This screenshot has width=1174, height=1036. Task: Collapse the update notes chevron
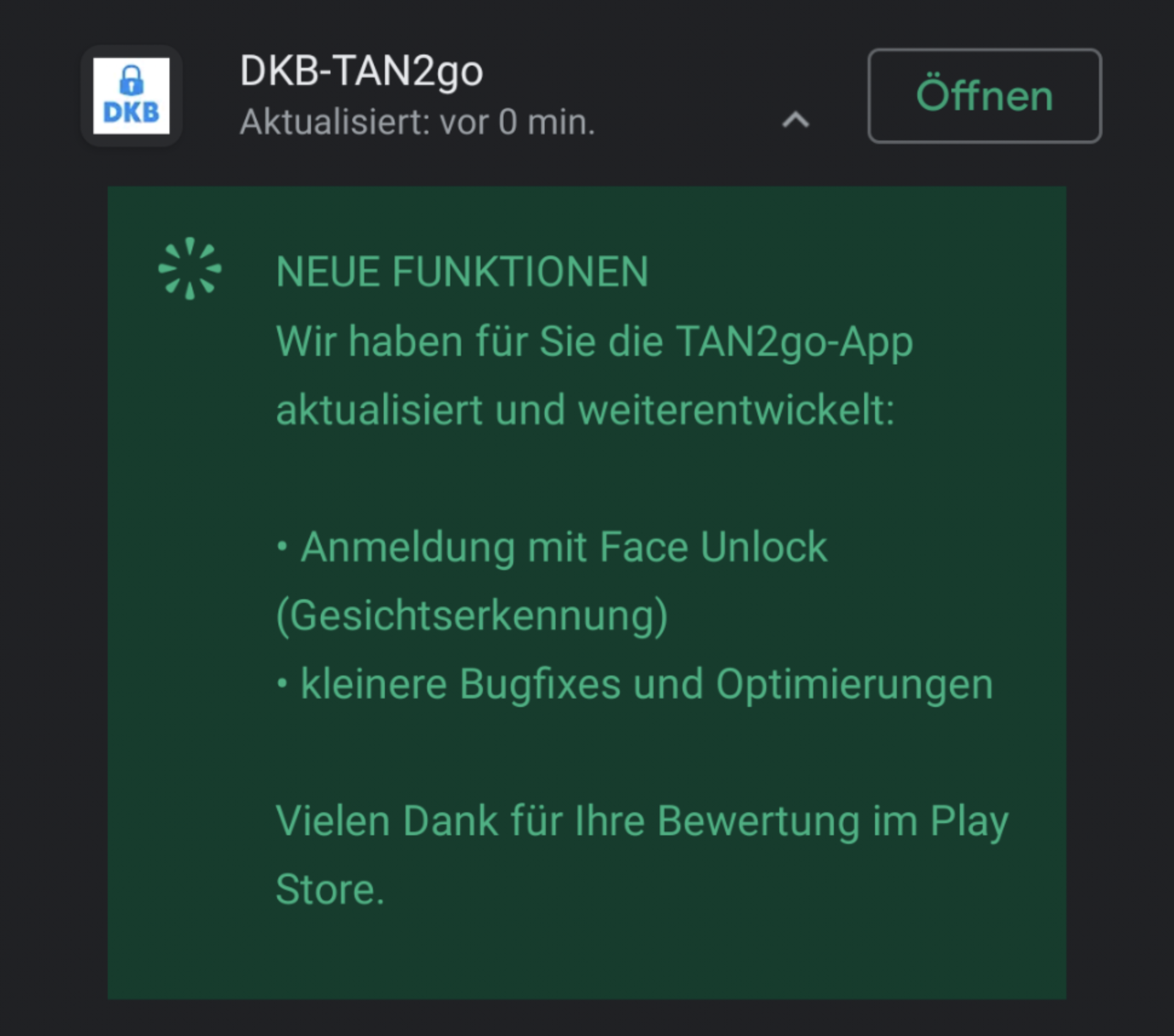pyautogui.click(x=796, y=120)
